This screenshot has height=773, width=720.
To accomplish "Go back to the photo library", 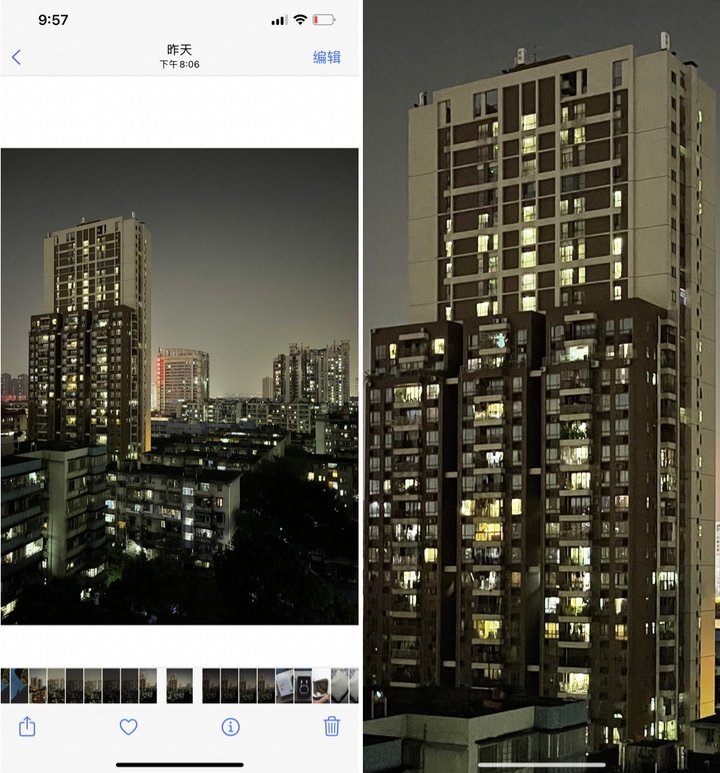I will [x=16, y=57].
